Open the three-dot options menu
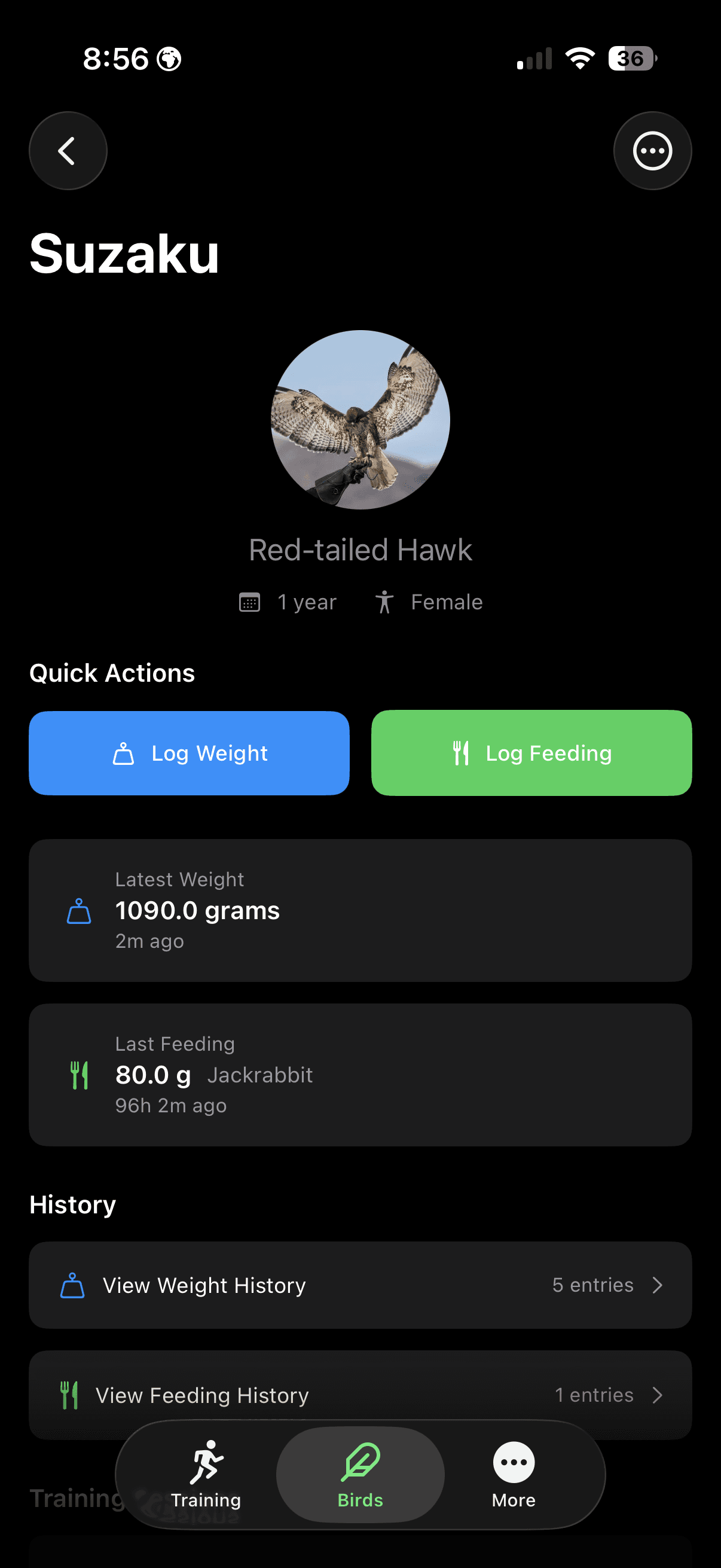This screenshot has width=721, height=1568. click(652, 150)
